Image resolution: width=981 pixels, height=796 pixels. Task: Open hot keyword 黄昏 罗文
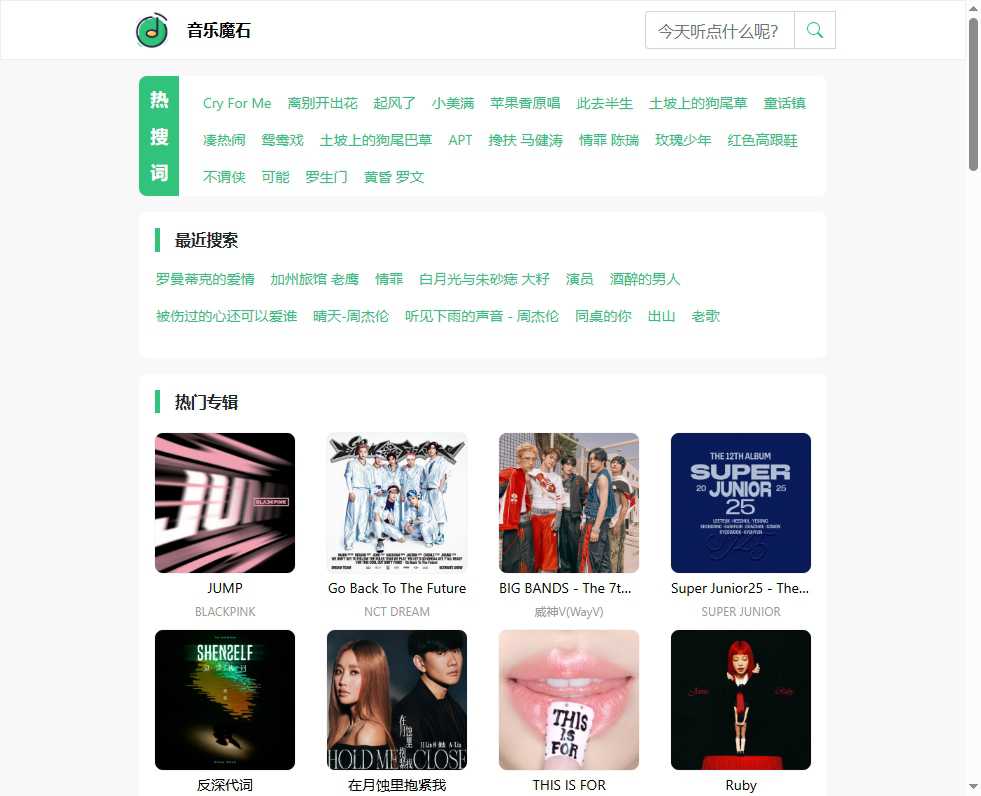[x=394, y=177]
